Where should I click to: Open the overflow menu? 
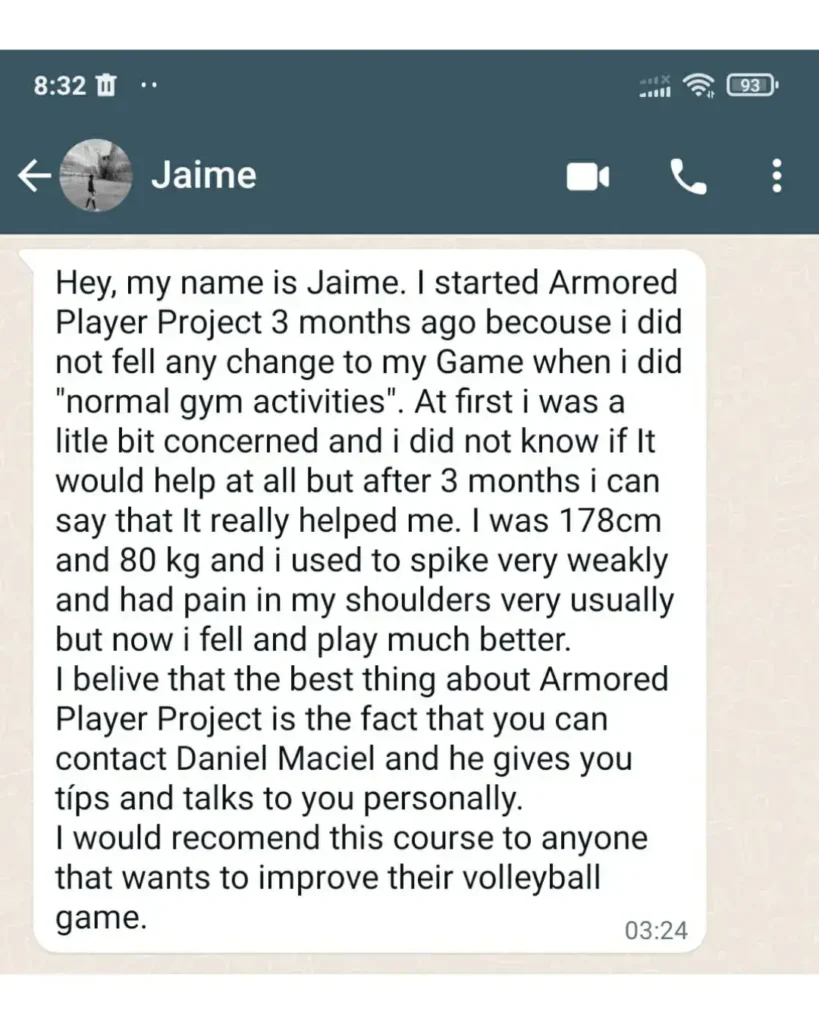click(777, 177)
